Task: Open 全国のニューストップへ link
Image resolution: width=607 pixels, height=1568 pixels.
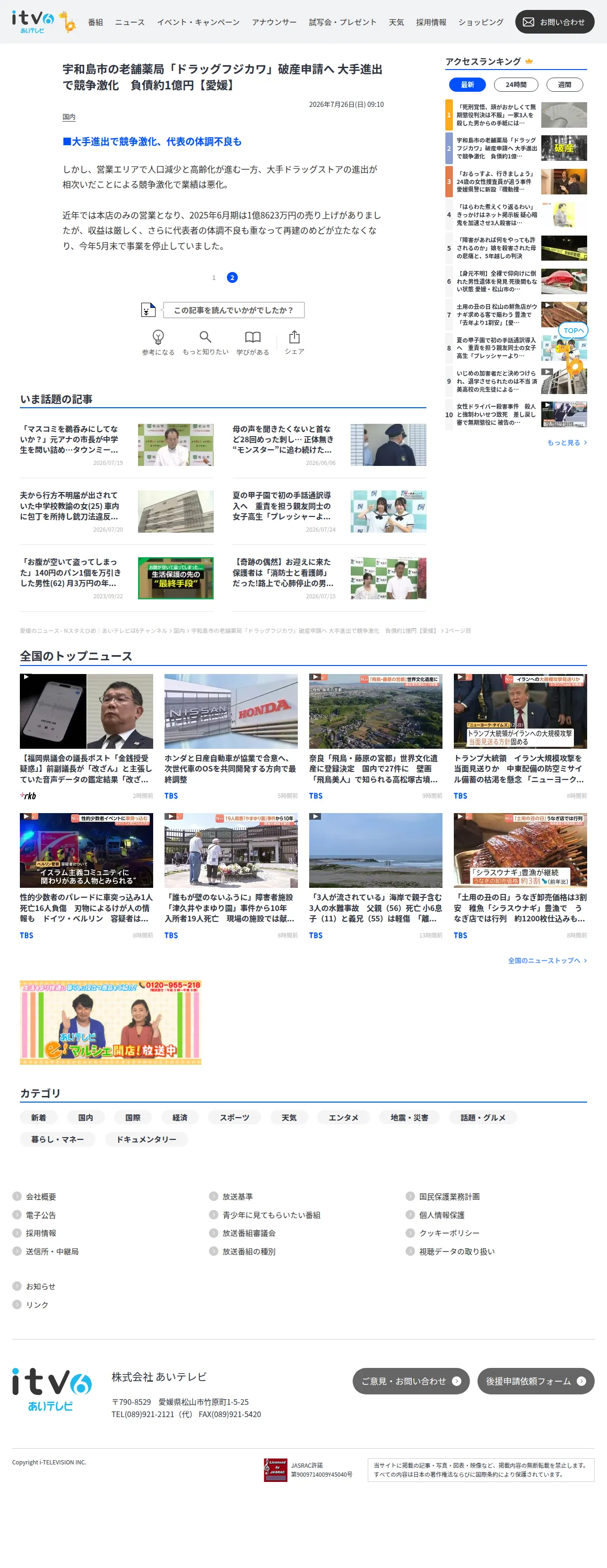Action: 547,961
